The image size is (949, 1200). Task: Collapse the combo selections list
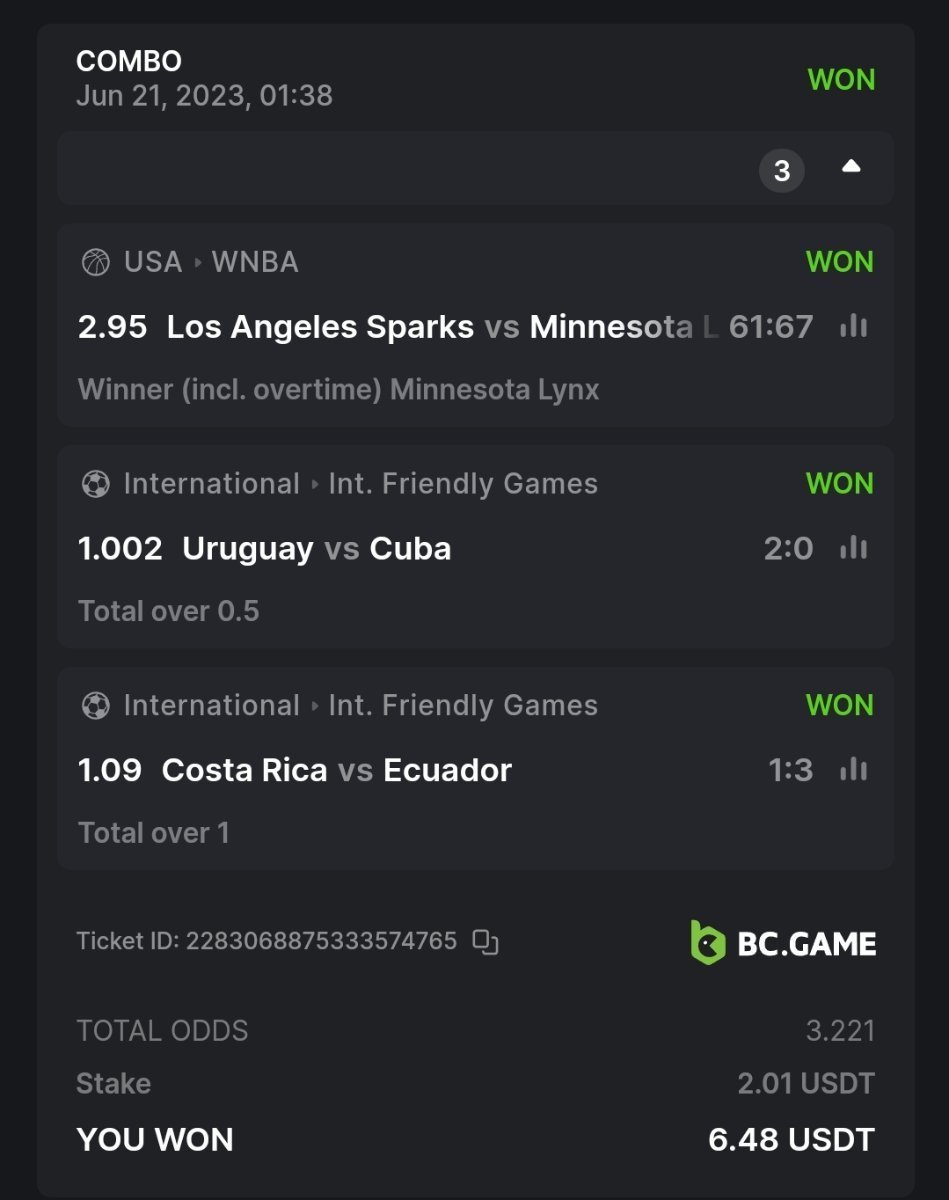851,168
